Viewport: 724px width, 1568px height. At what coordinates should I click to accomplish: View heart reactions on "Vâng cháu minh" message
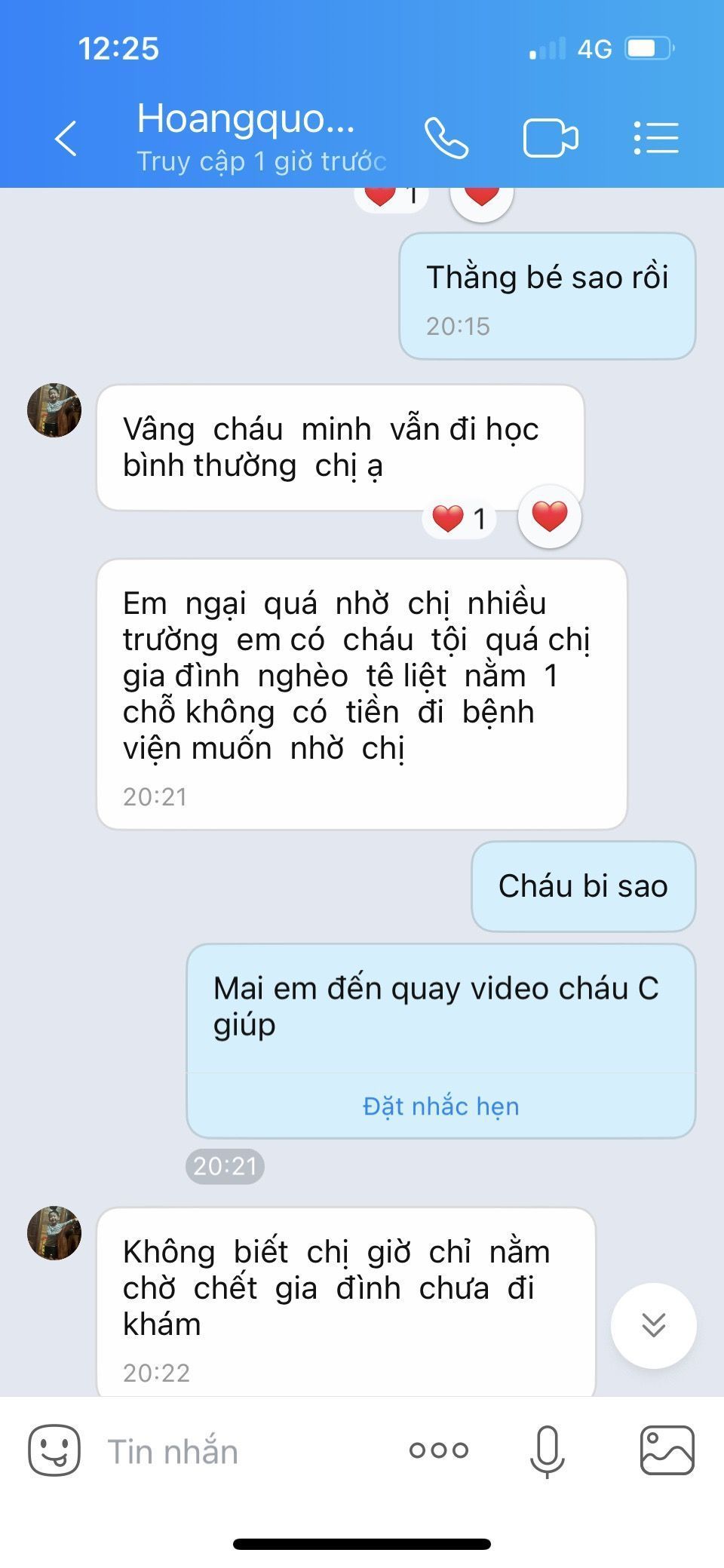(x=459, y=519)
